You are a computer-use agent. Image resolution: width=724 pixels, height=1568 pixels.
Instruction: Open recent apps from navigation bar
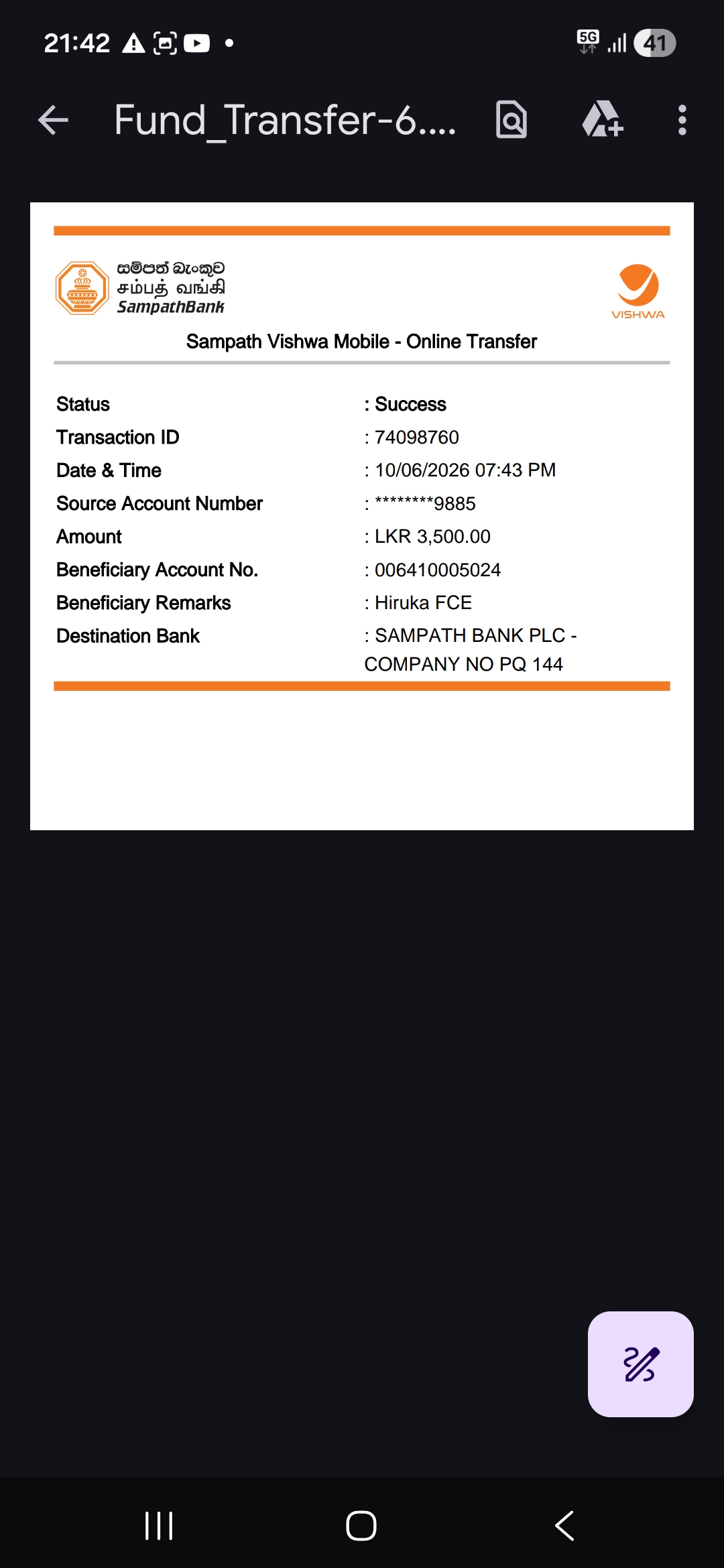(159, 1526)
